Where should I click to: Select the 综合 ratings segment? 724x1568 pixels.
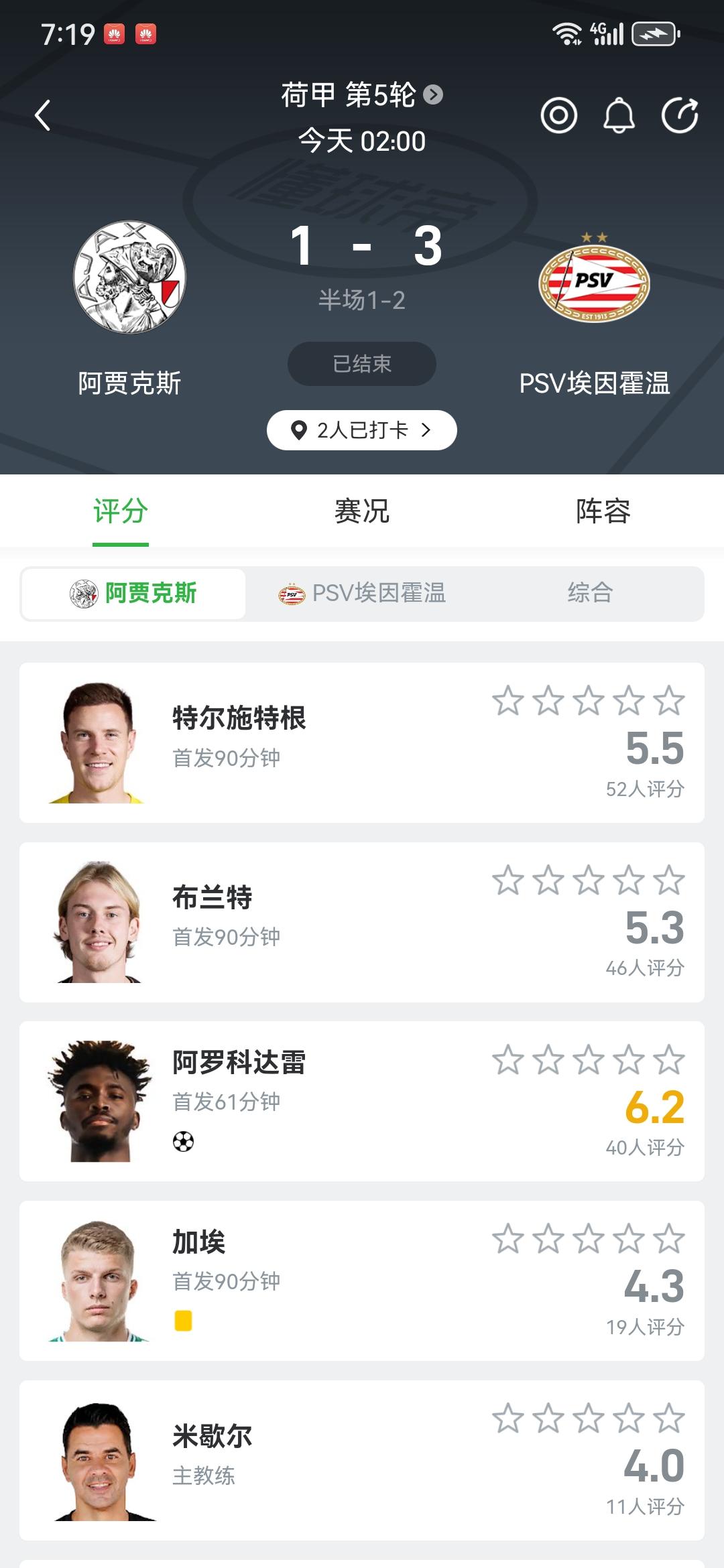[590, 593]
